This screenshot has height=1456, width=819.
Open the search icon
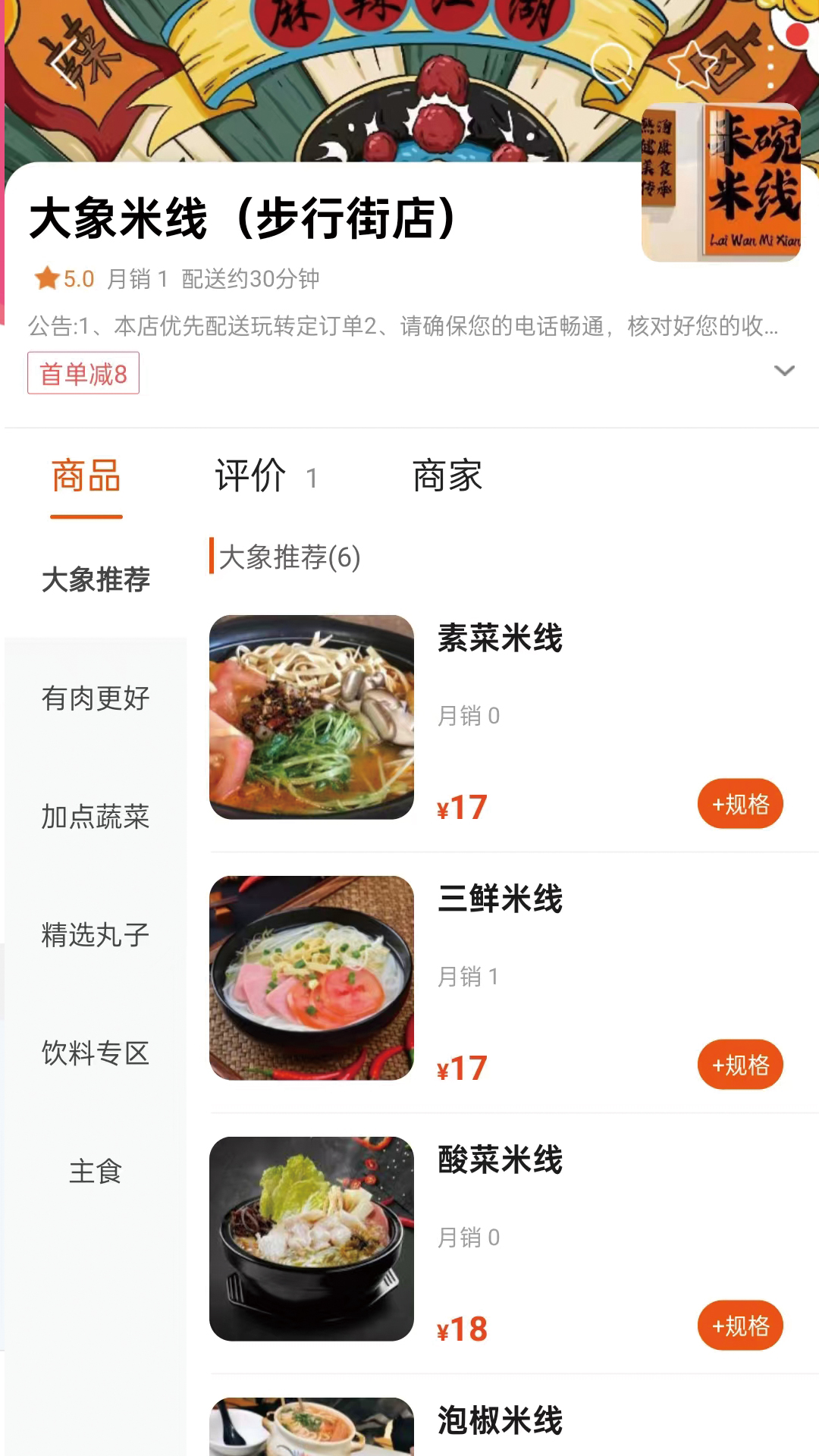(611, 64)
